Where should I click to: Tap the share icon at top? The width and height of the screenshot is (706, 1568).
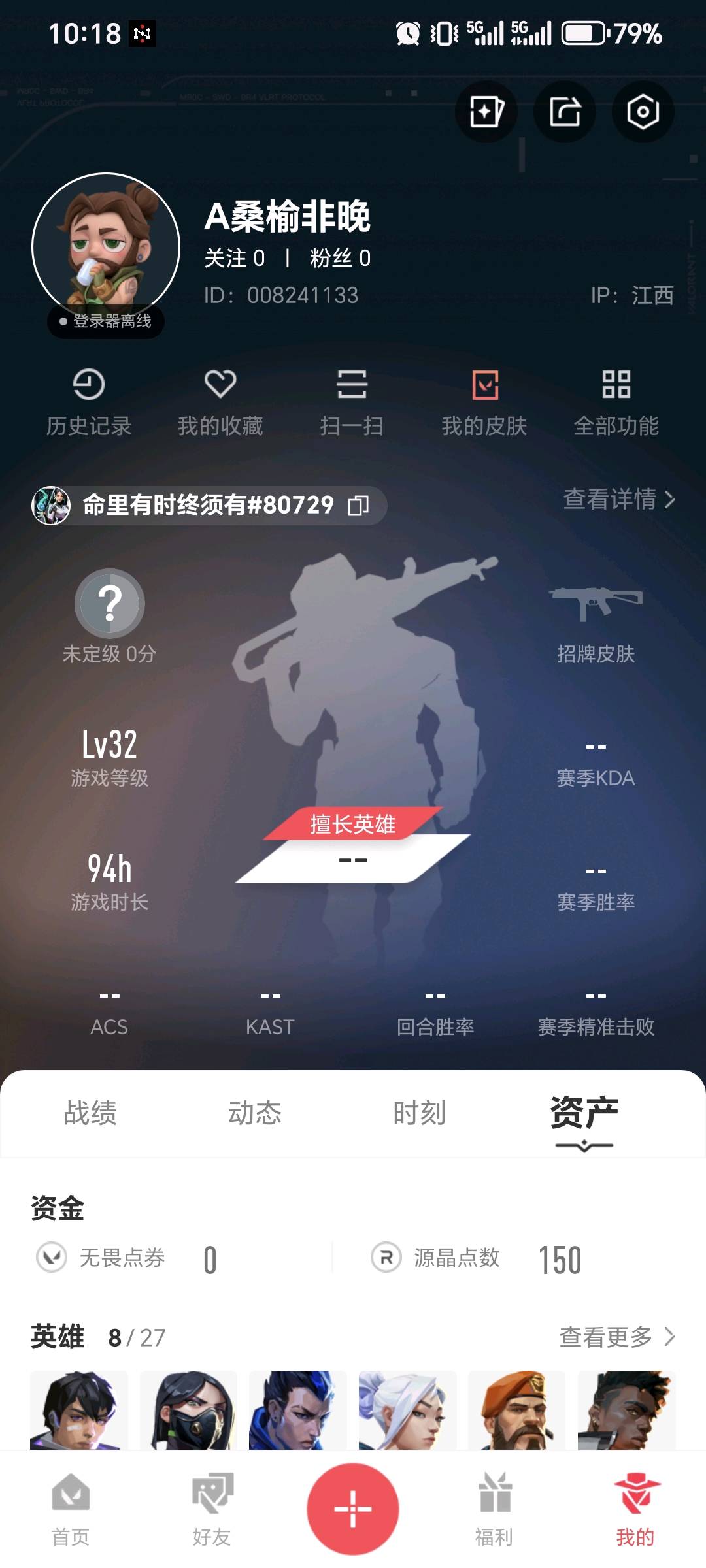pos(565,112)
